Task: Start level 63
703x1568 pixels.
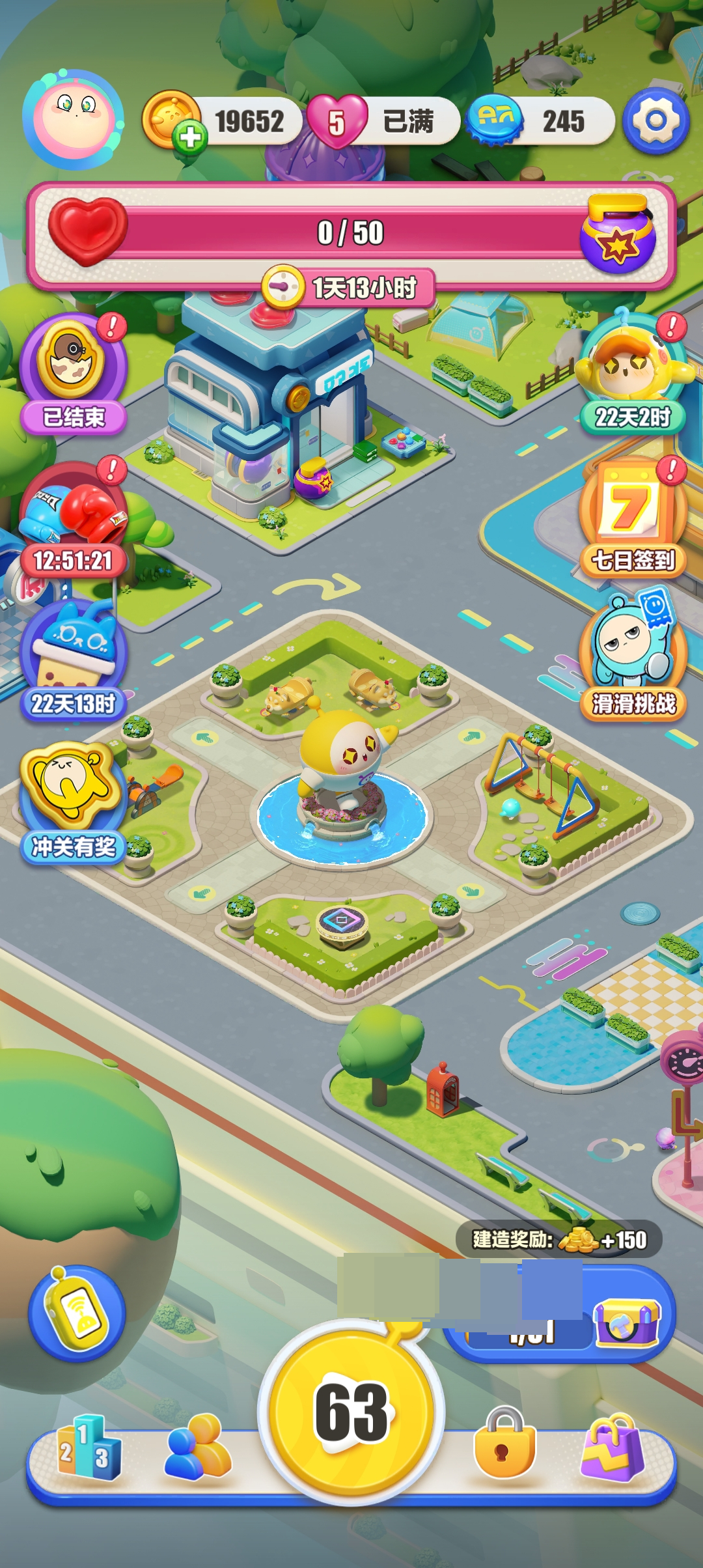Action: (351, 1411)
